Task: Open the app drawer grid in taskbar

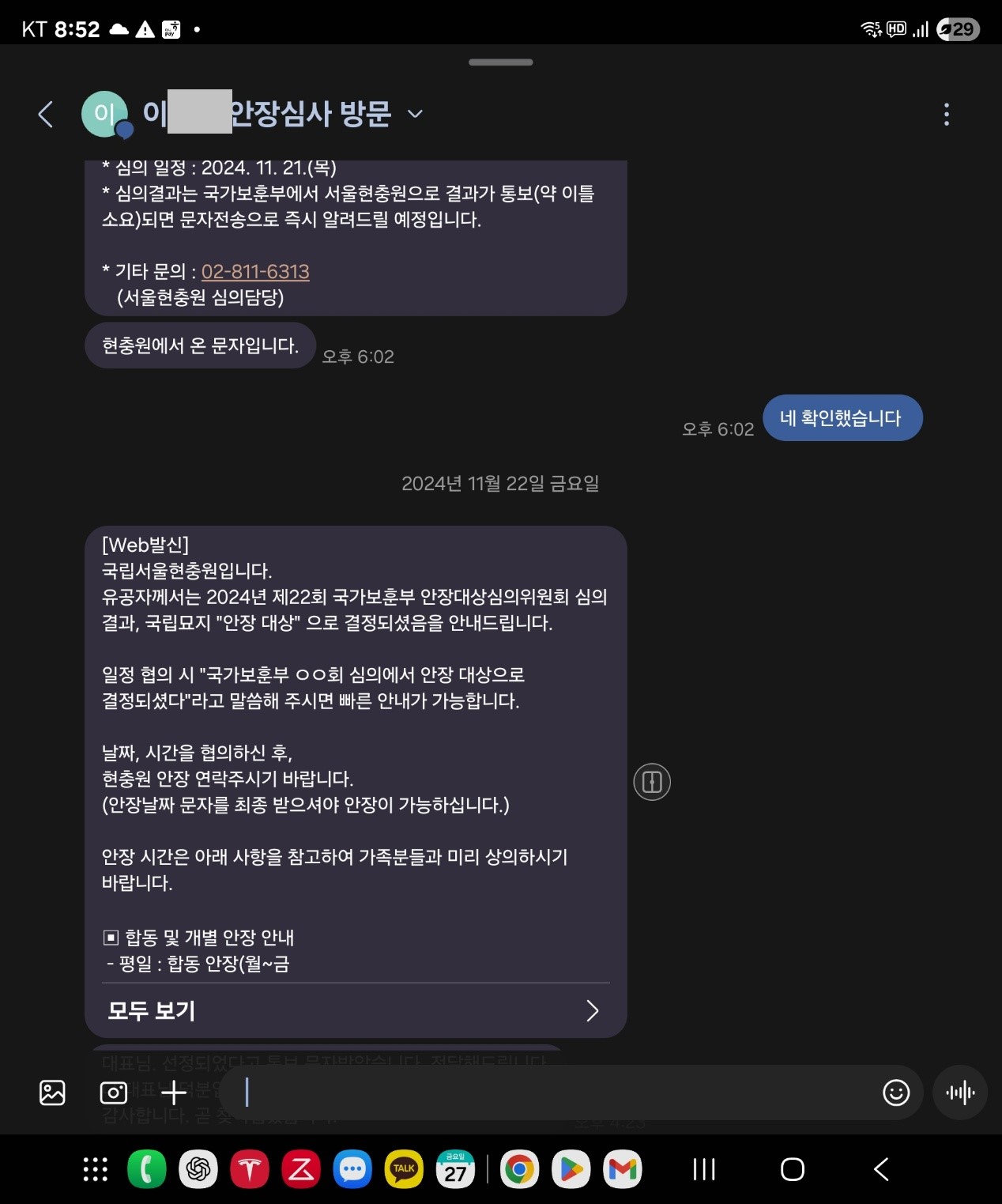Action: tap(96, 1169)
